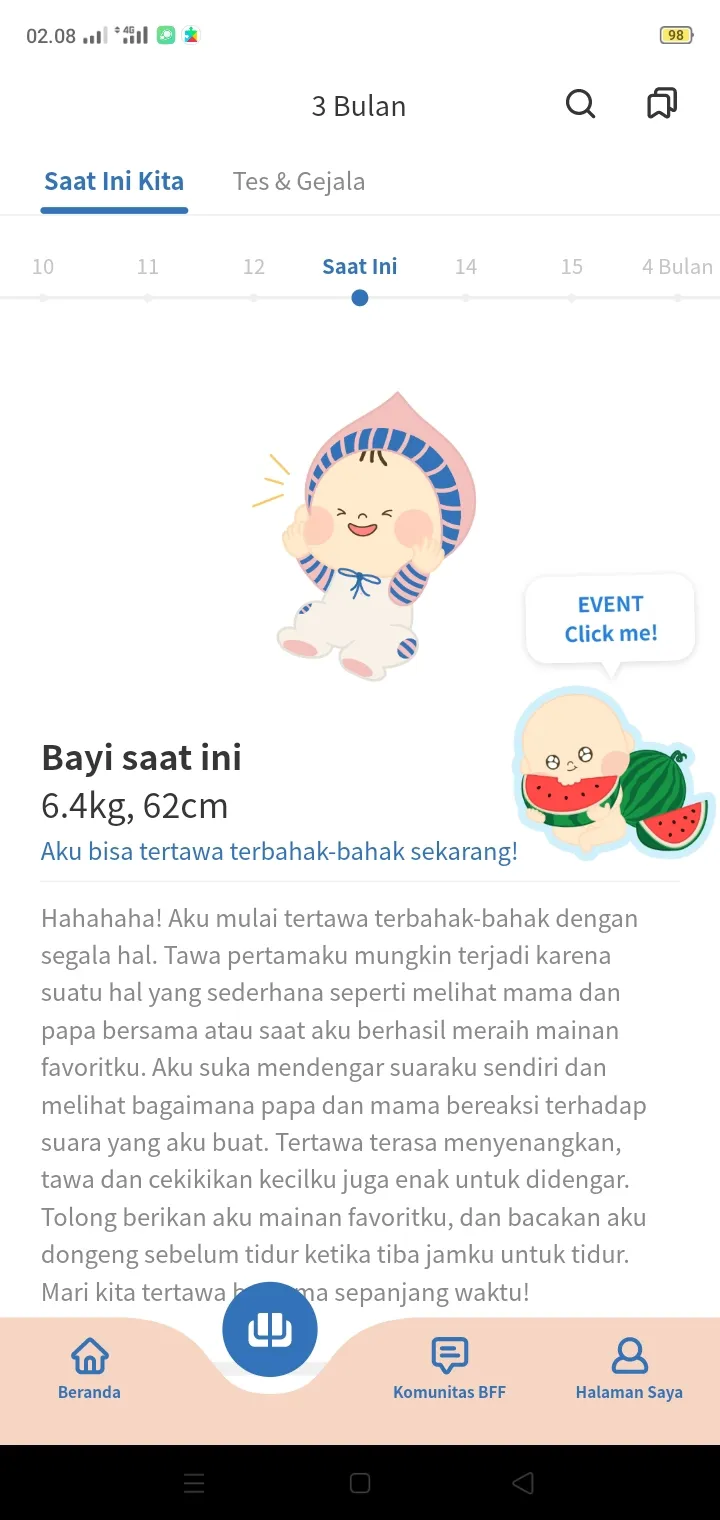The width and height of the screenshot is (720, 1520).
Task: Switch to the Tes & Gejala tab
Action: point(299,181)
